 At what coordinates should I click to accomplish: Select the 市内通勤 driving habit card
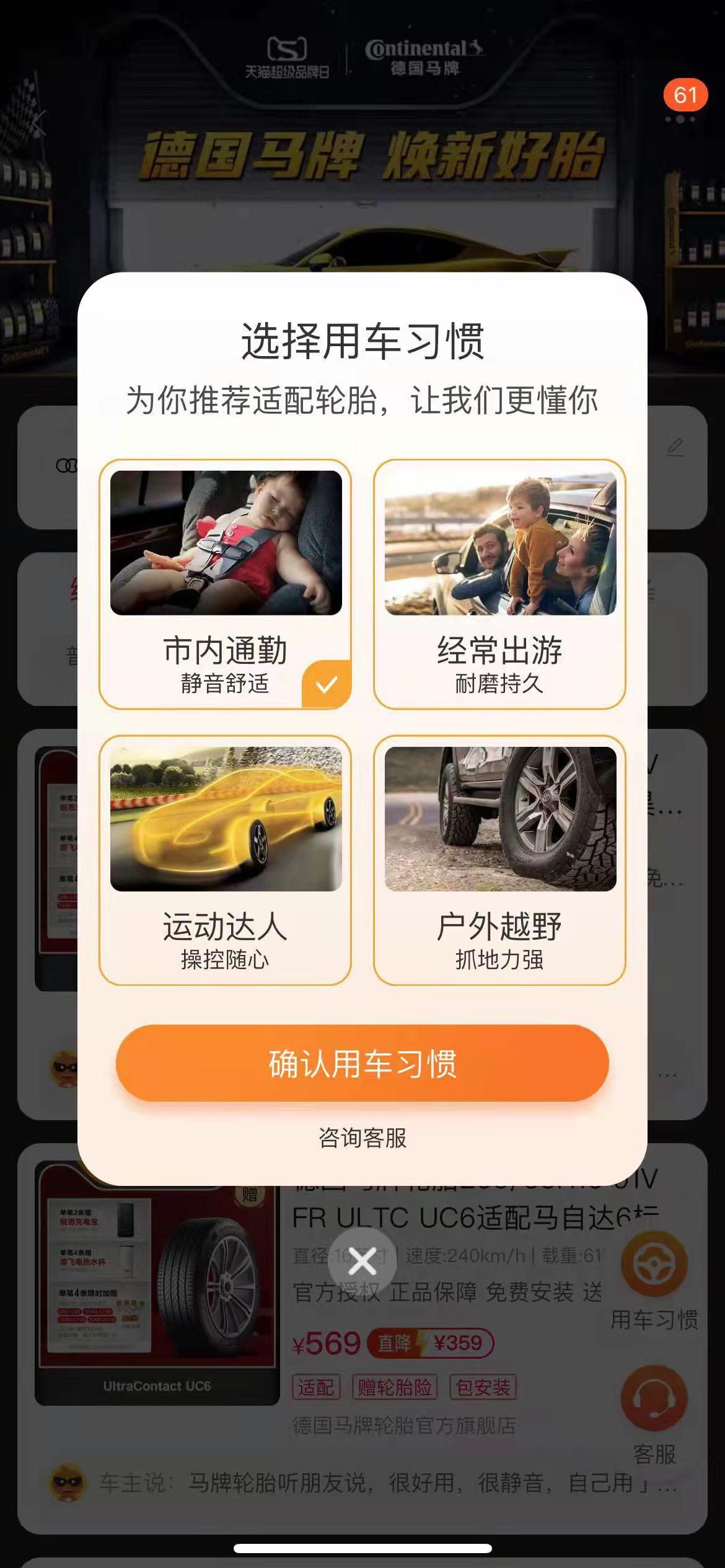[x=225, y=584]
